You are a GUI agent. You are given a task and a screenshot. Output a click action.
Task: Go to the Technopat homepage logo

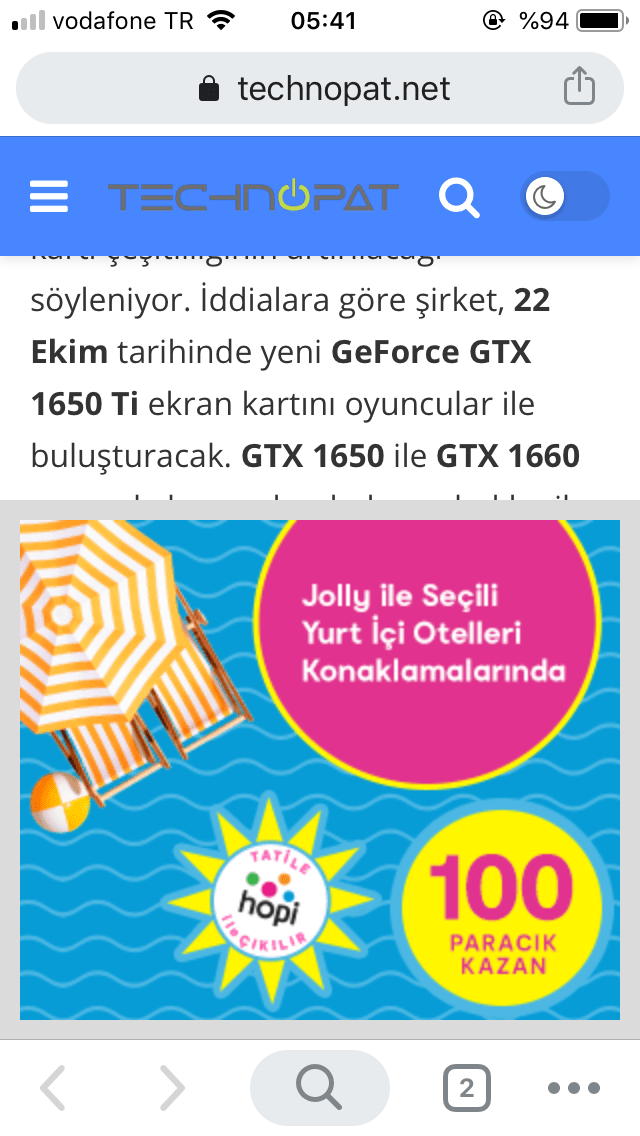click(x=253, y=197)
